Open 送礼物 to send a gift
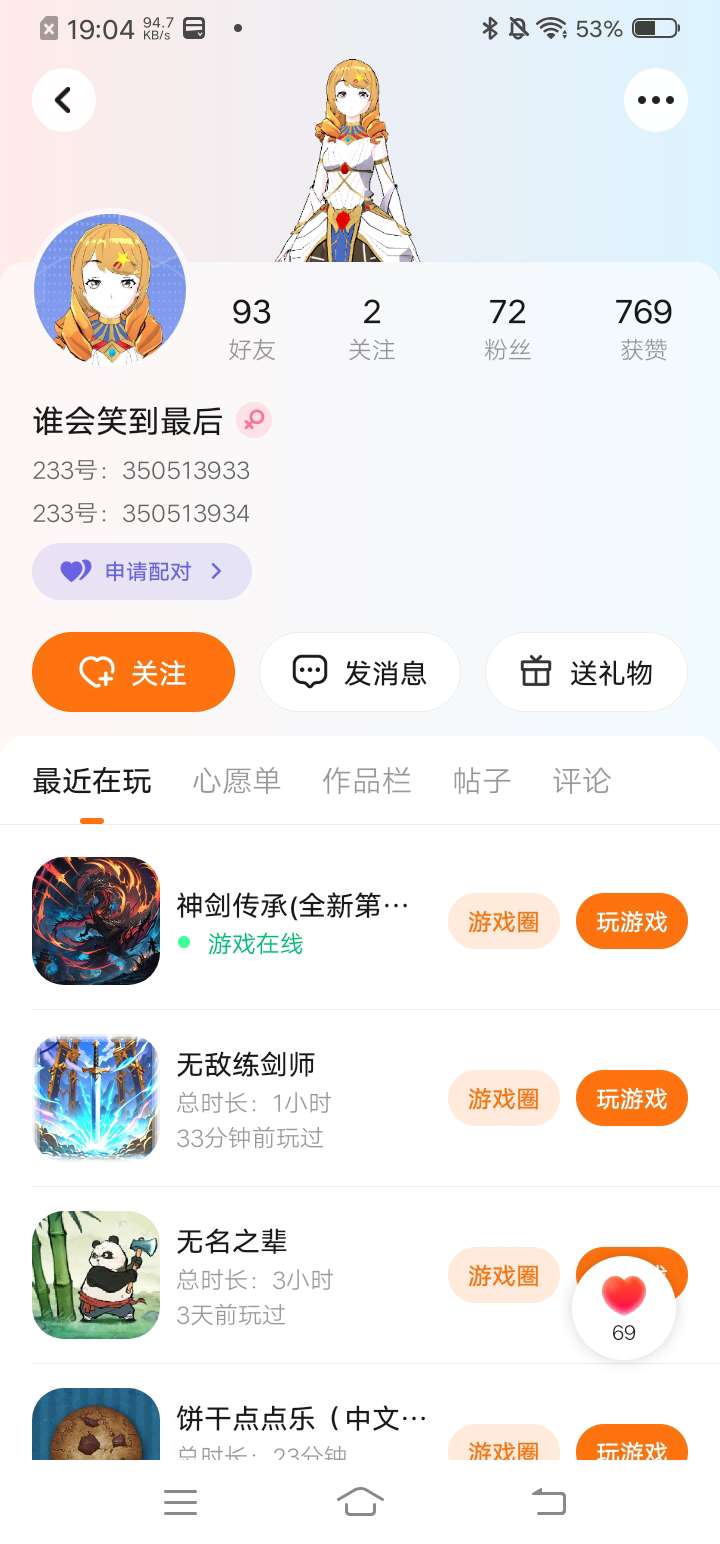This screenshot has width=720, height=1544. [x=586, y=672]
